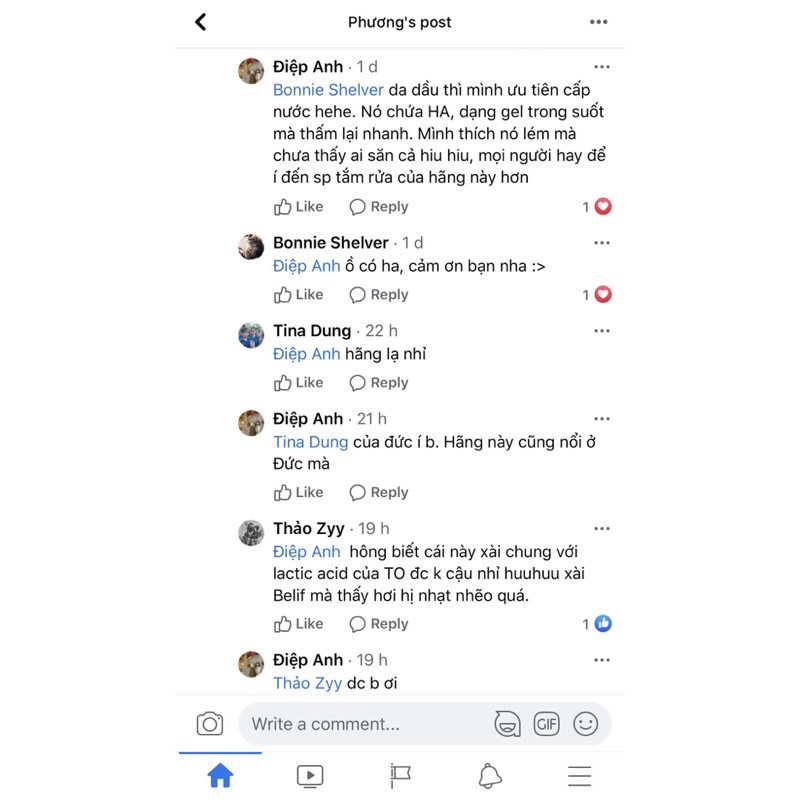Open the emoji picker

pyautogui.click(x=585, y=724)
